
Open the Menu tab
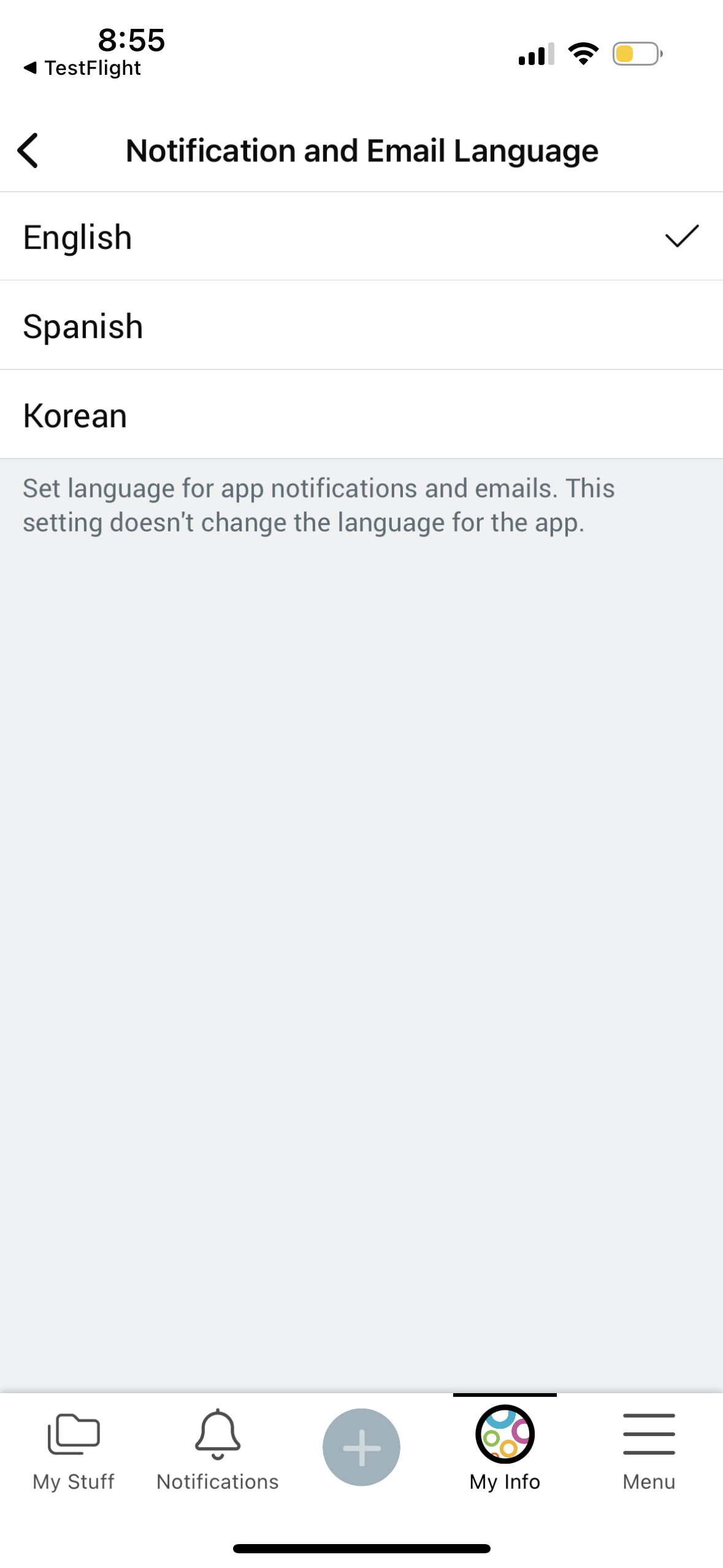pyautogui.click(x=649, y=1451)
